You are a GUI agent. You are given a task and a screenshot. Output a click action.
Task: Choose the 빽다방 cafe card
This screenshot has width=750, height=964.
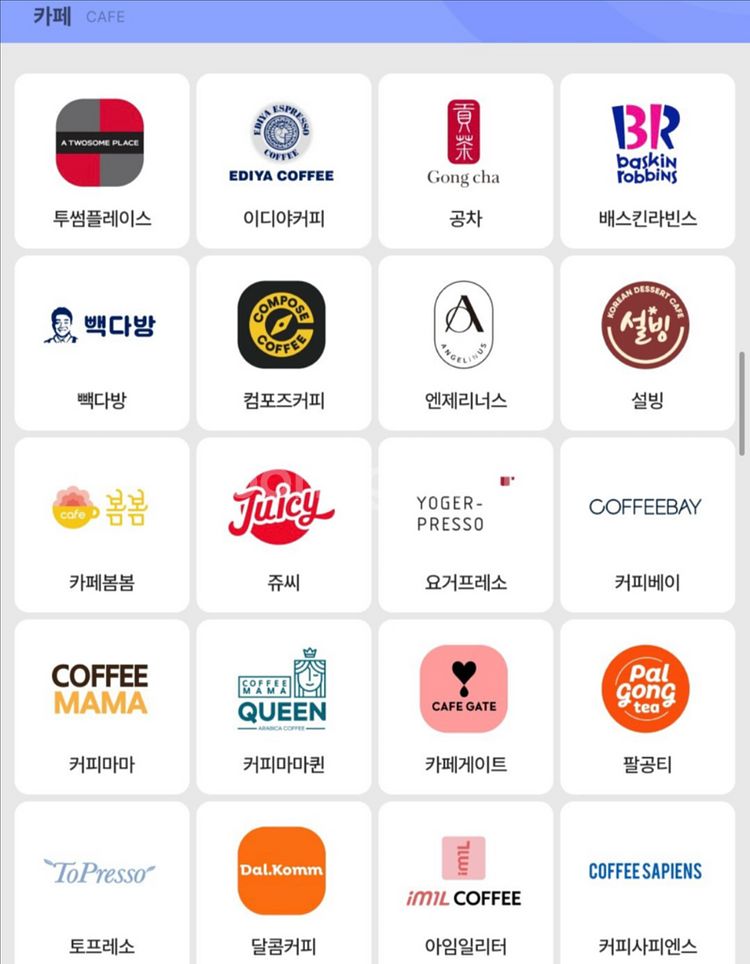click(101, 343)
